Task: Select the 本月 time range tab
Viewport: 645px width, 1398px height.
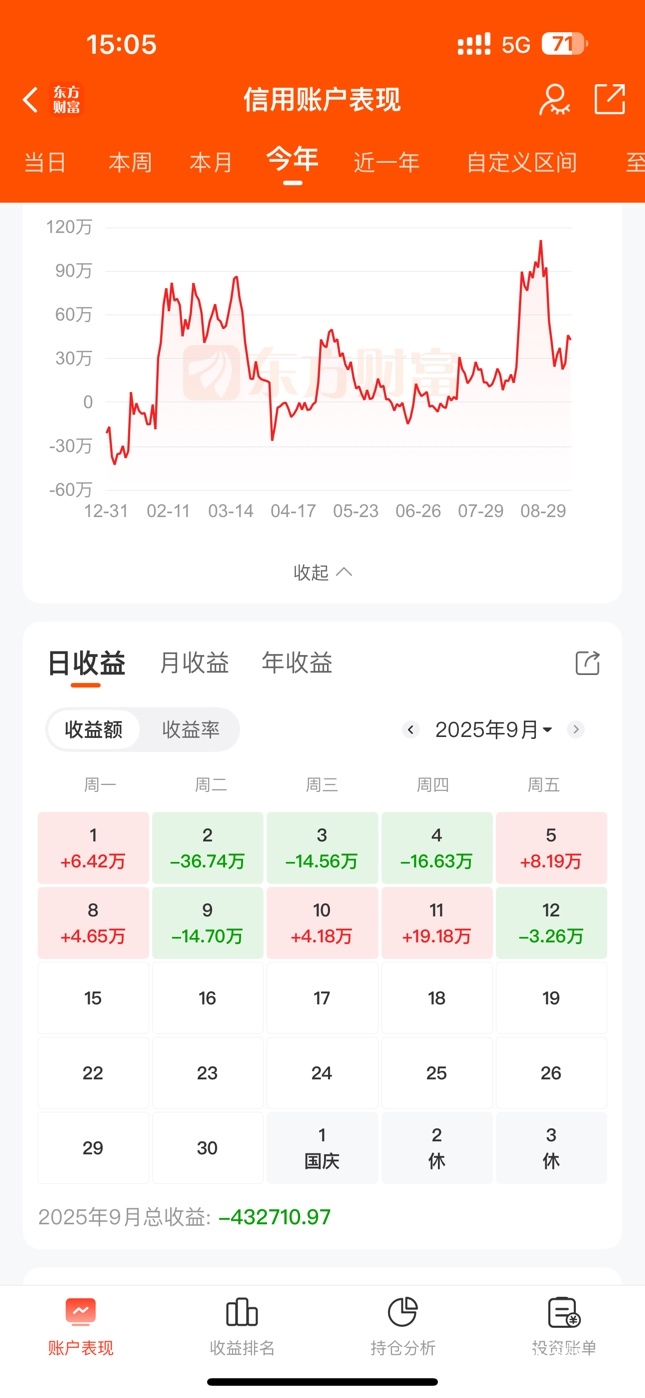Action: point(211,162)
